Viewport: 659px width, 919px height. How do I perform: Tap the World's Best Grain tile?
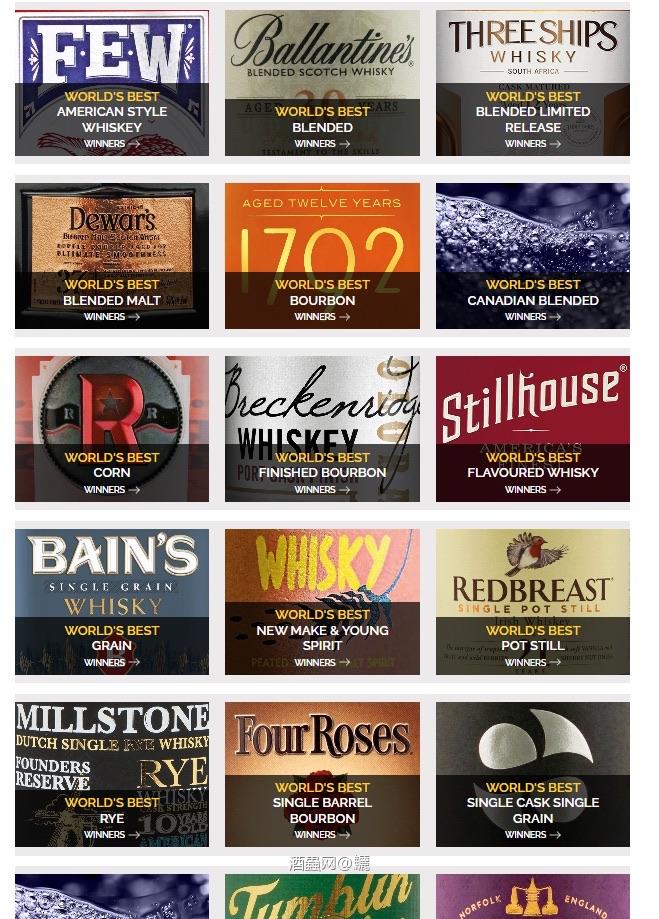112,602
